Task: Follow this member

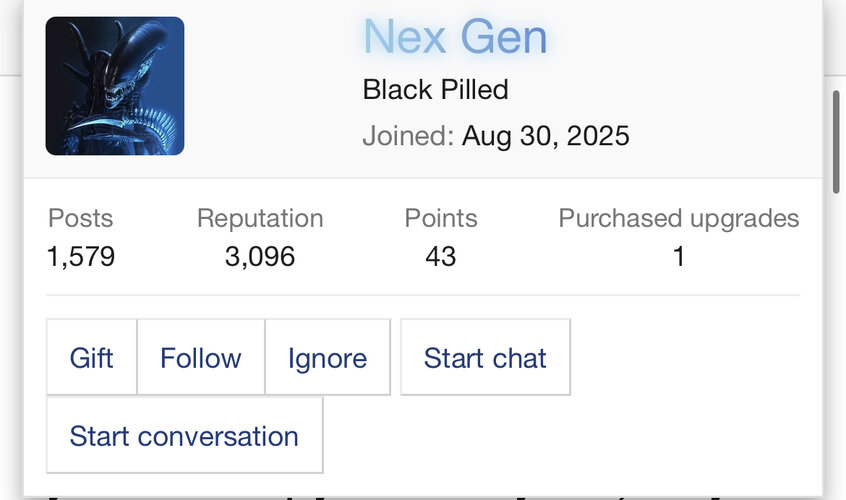Action: (x=201, y=358)
